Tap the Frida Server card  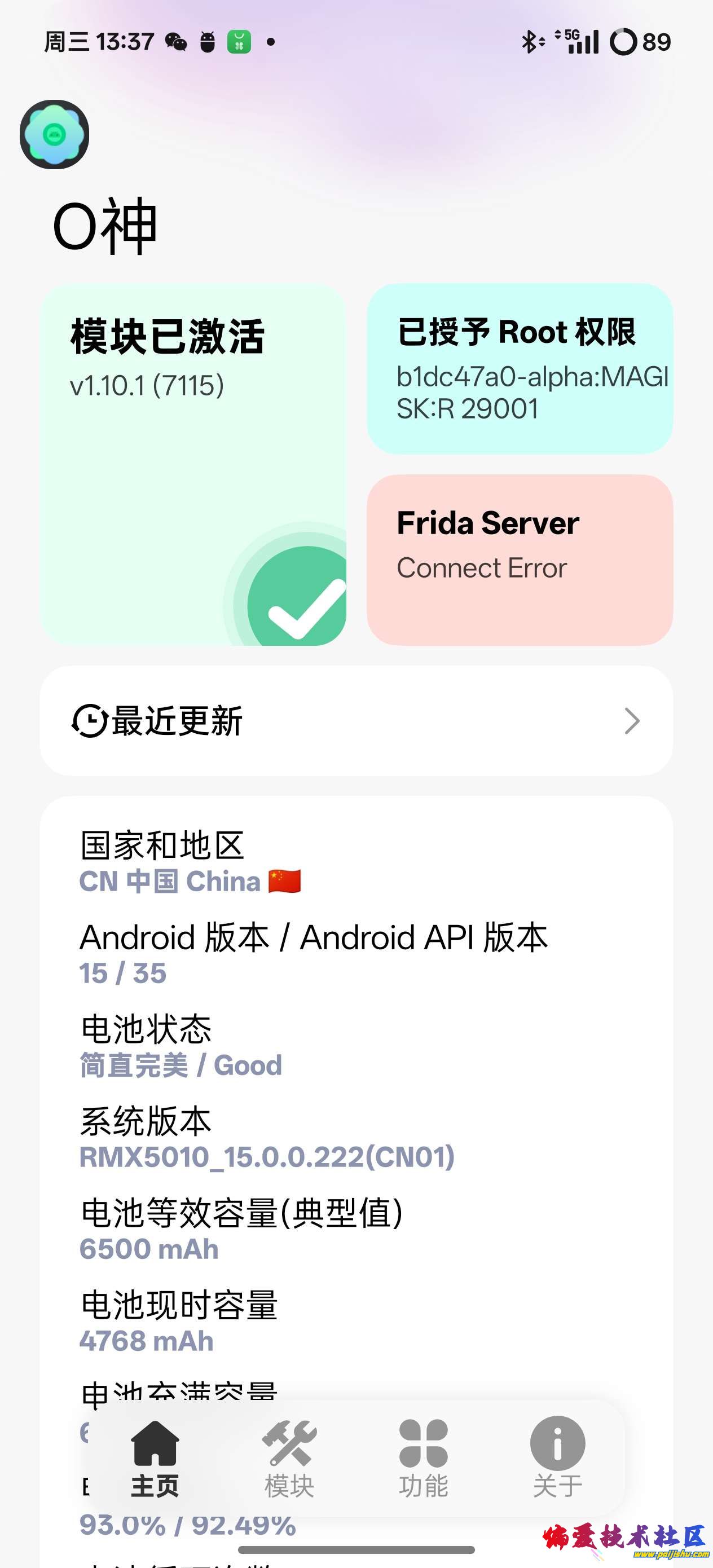tap(520, 560)
